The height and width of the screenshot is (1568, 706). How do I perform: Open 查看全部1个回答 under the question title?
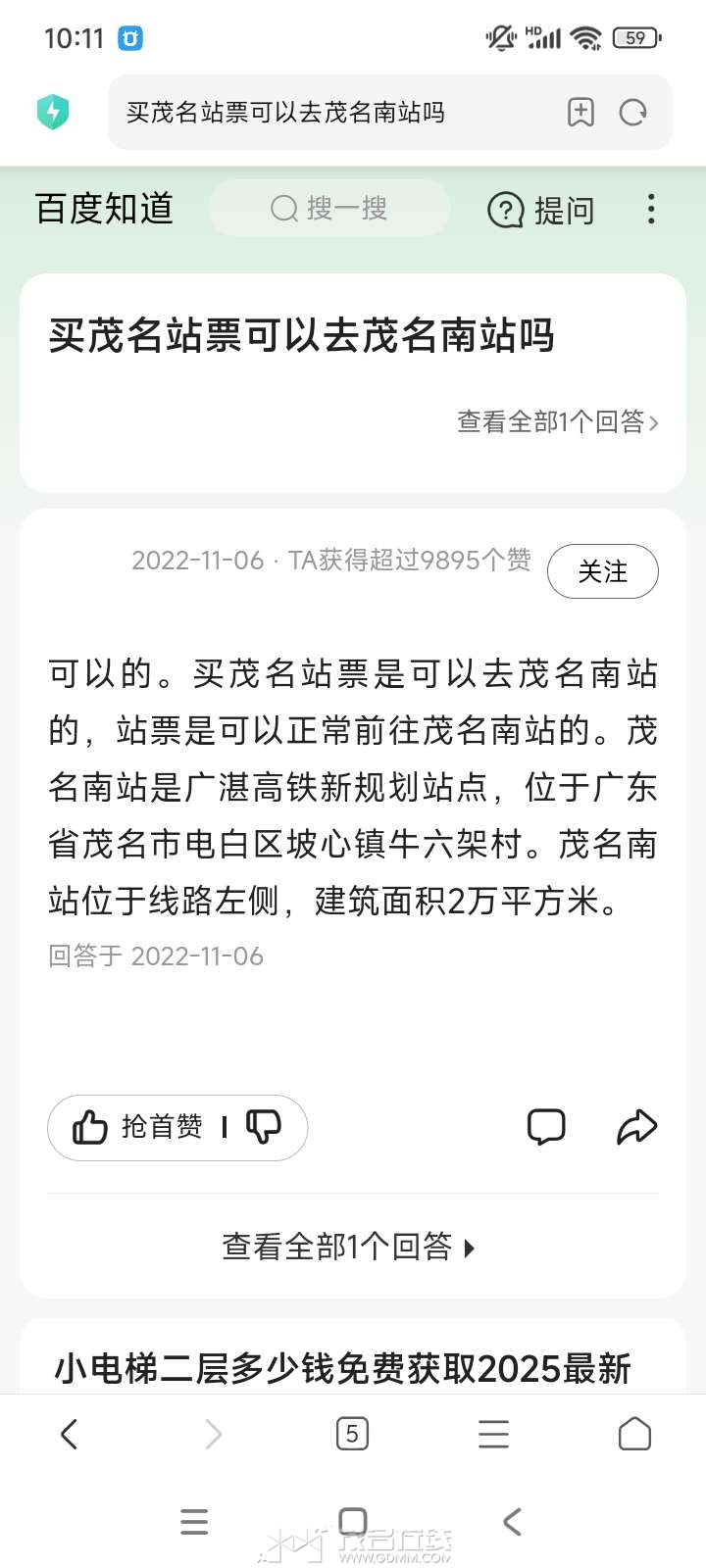click(x=557, y=422)
